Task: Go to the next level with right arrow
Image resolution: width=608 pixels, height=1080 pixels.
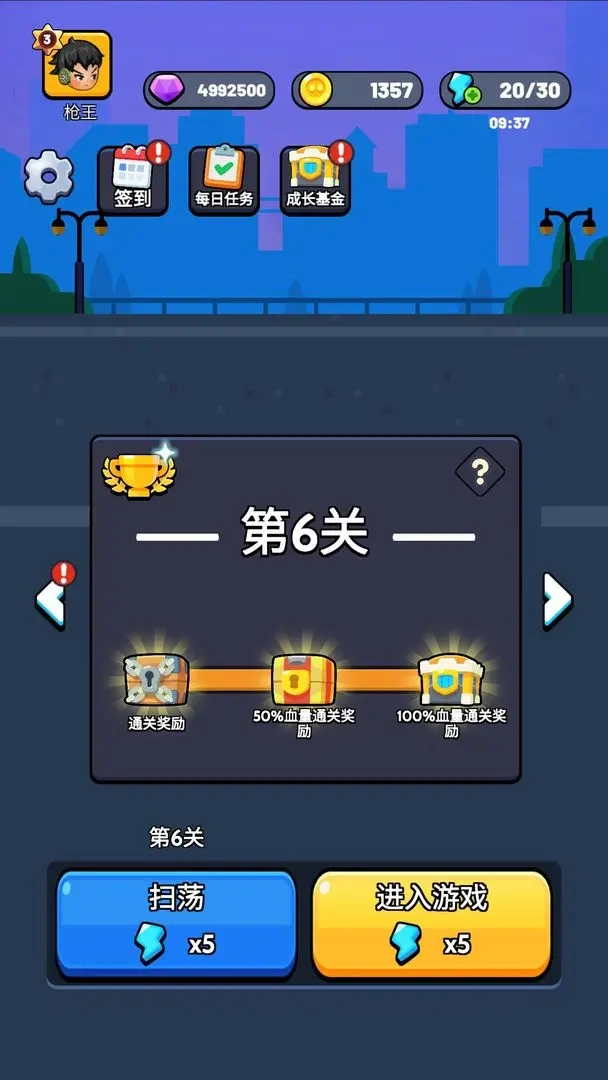Action: pyautogui.click(x=556, y=600)
